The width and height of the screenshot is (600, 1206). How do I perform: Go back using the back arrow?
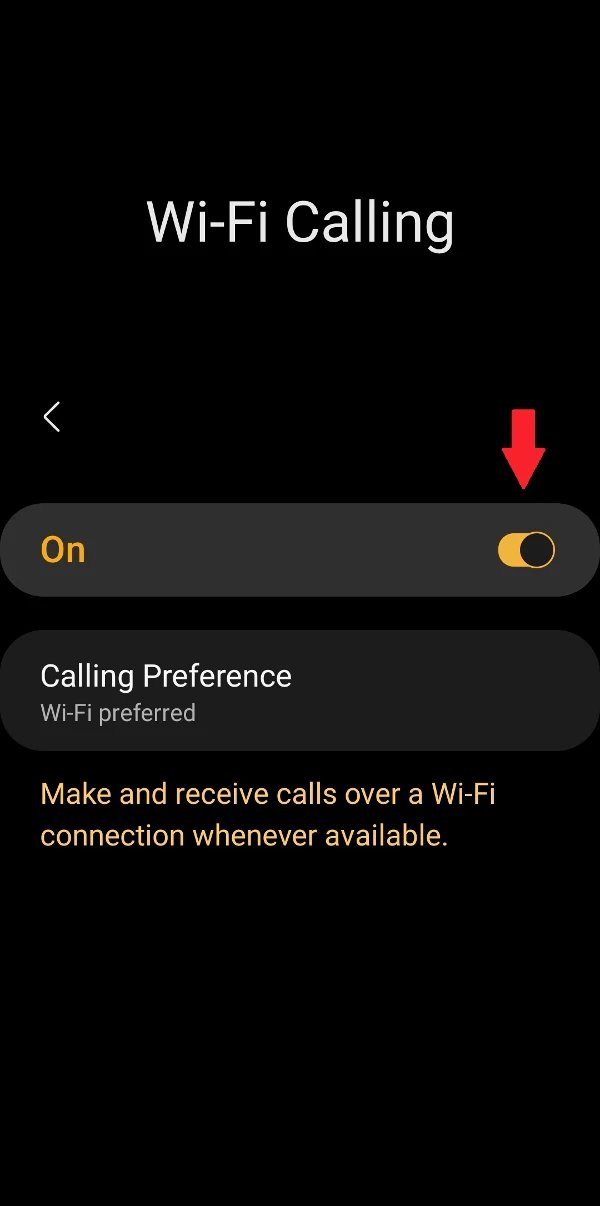pyautogui.click(x=52, y=417)
